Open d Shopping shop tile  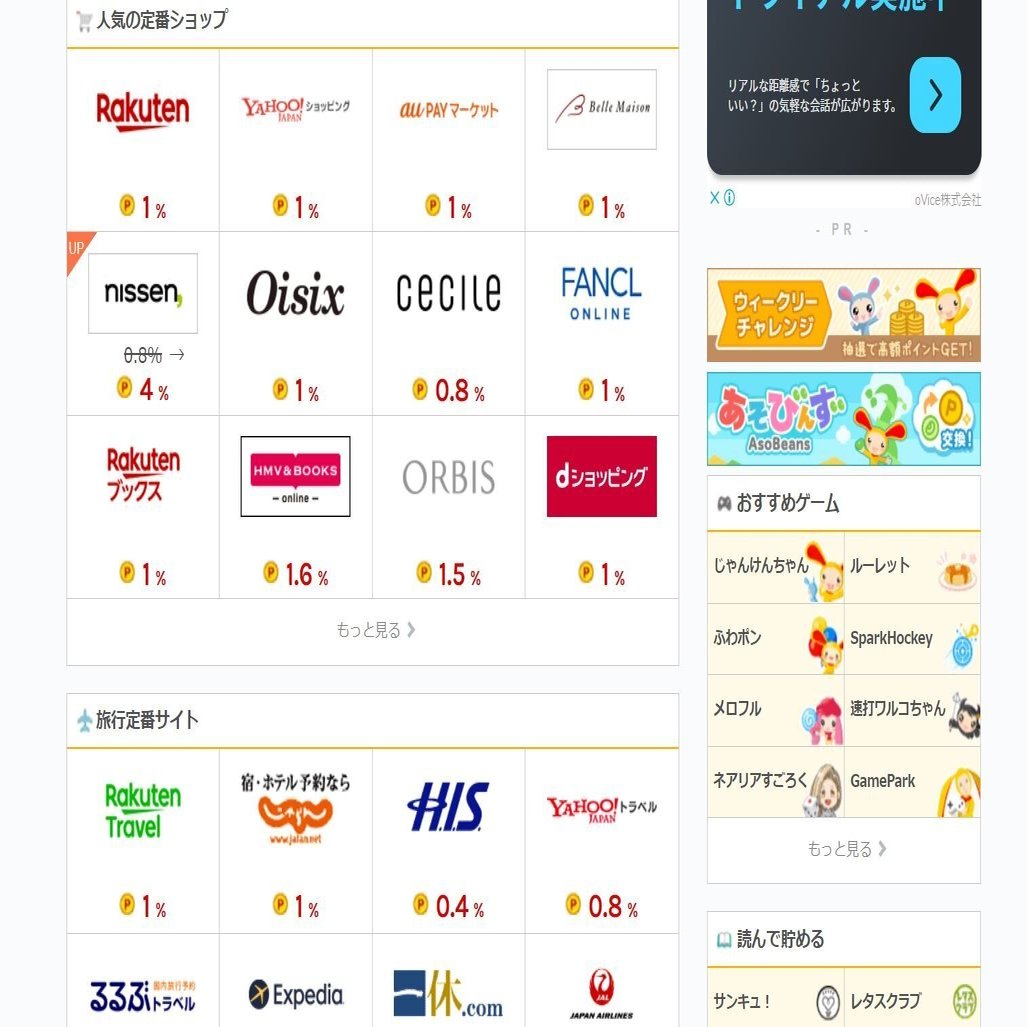[x=601, y=506]
